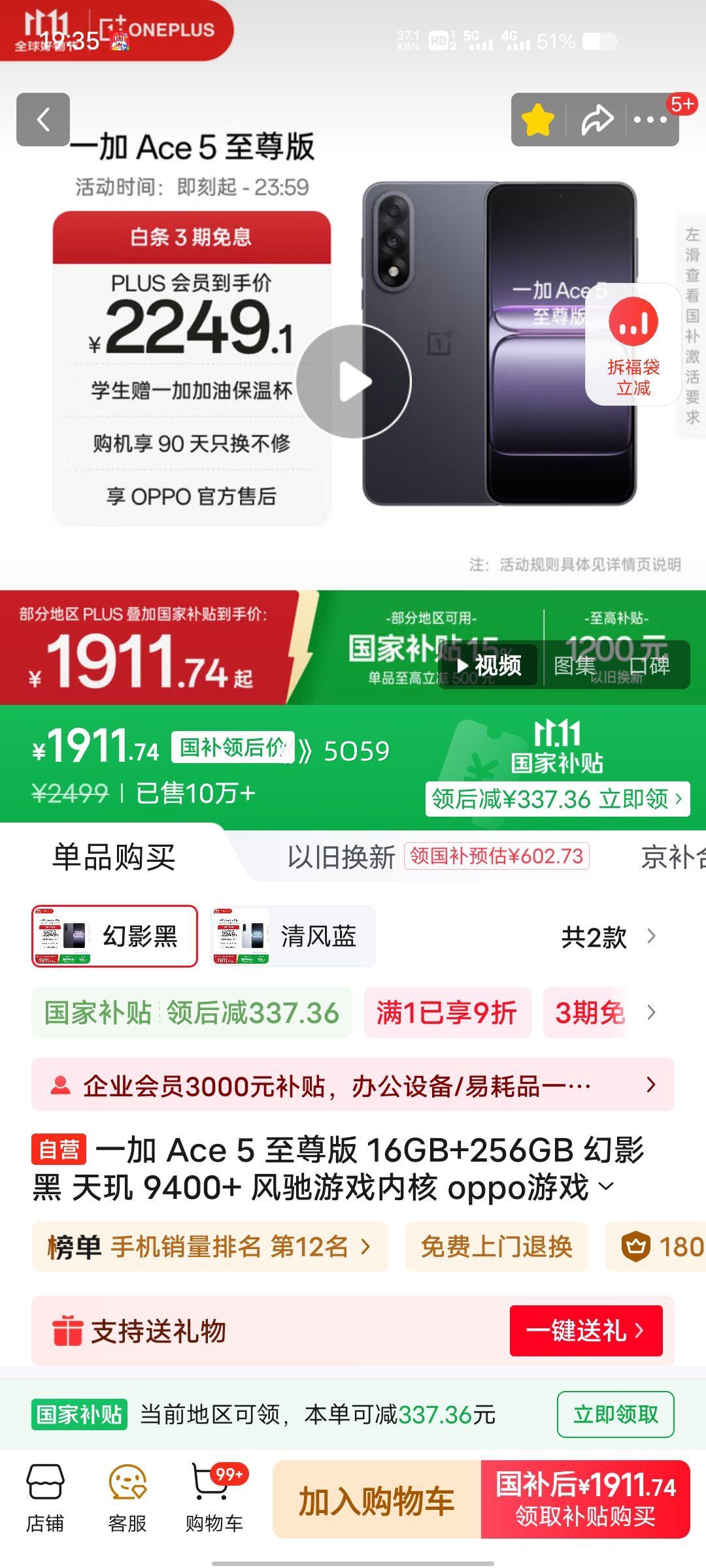
Task: Open the three-dot overflow menu
Action: coord(650,120)
